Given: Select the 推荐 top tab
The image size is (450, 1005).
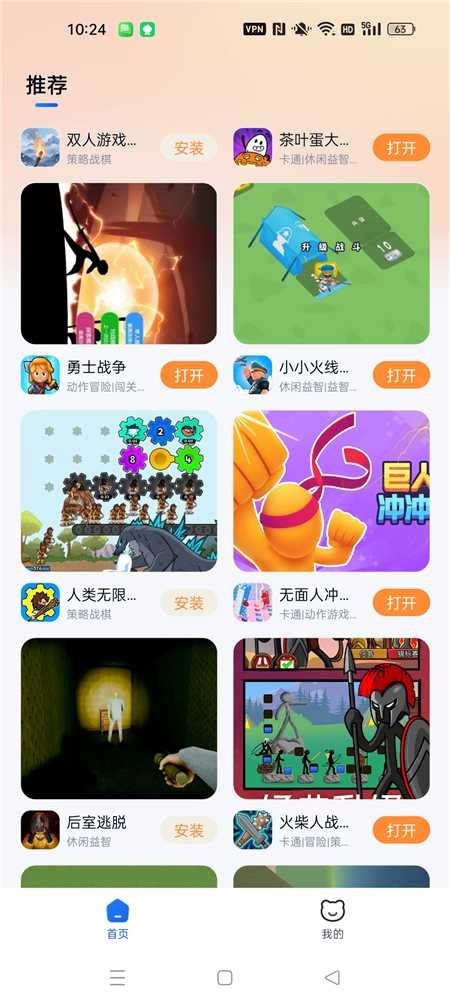Looking at the screenshot, I should point(46,85).
